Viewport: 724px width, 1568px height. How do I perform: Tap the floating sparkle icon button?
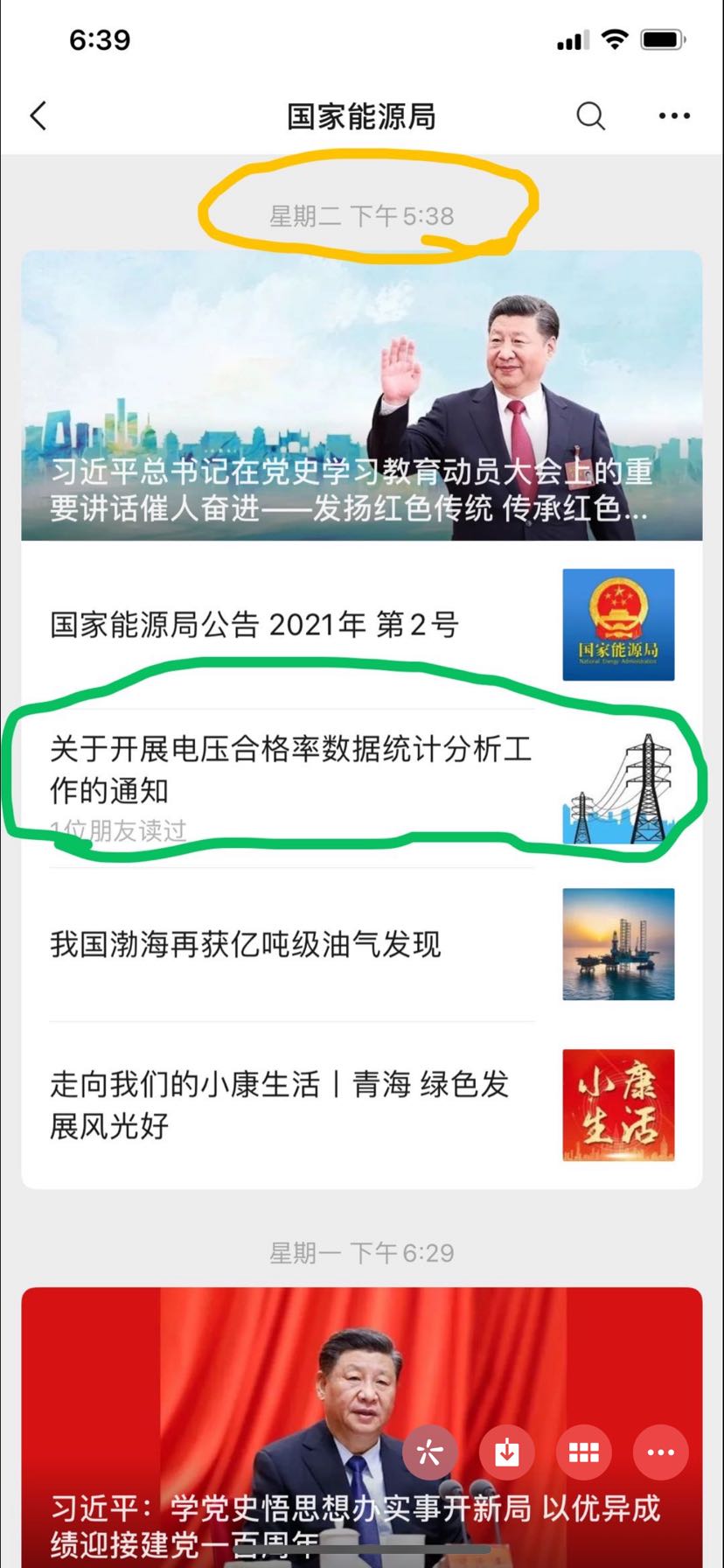coord(429,1453)
